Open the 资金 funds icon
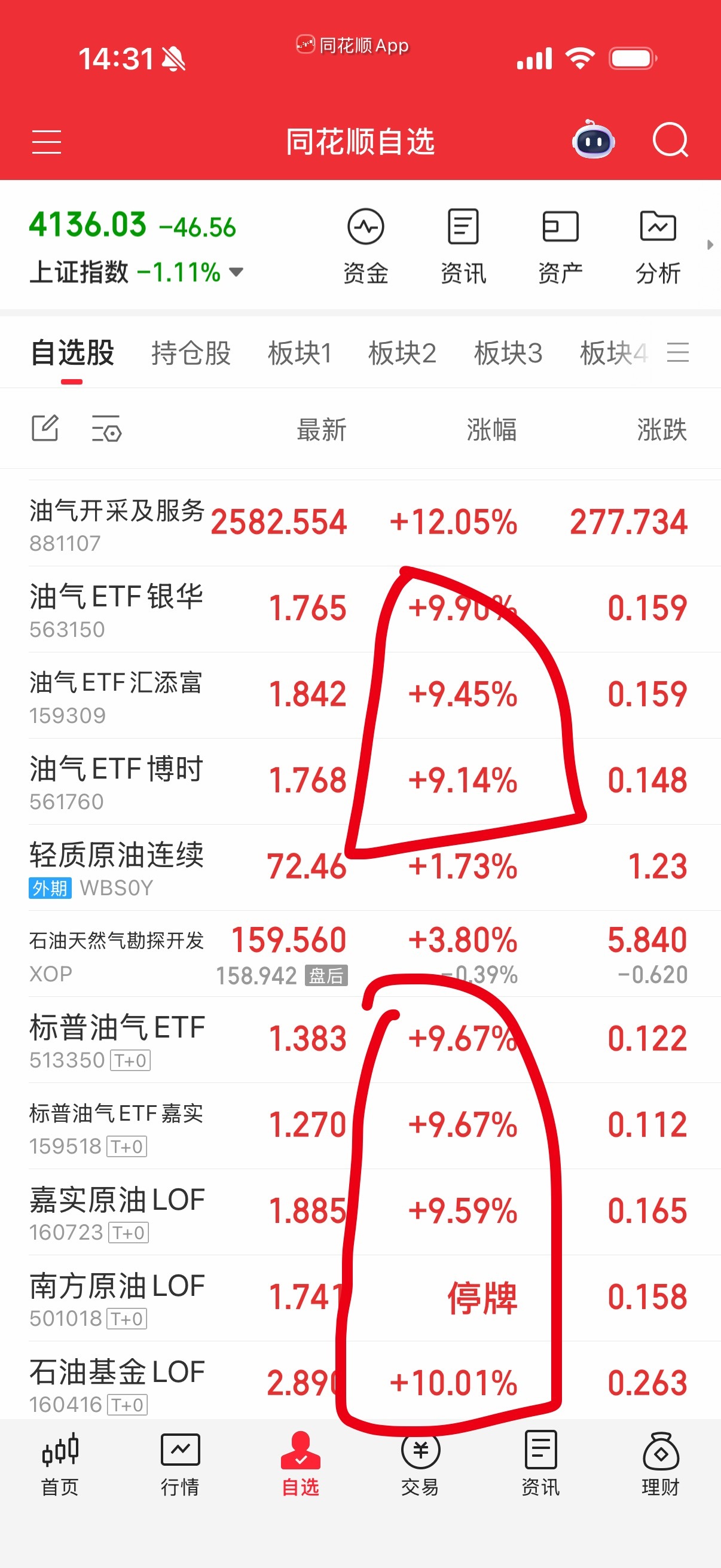 tap(366, 243)
